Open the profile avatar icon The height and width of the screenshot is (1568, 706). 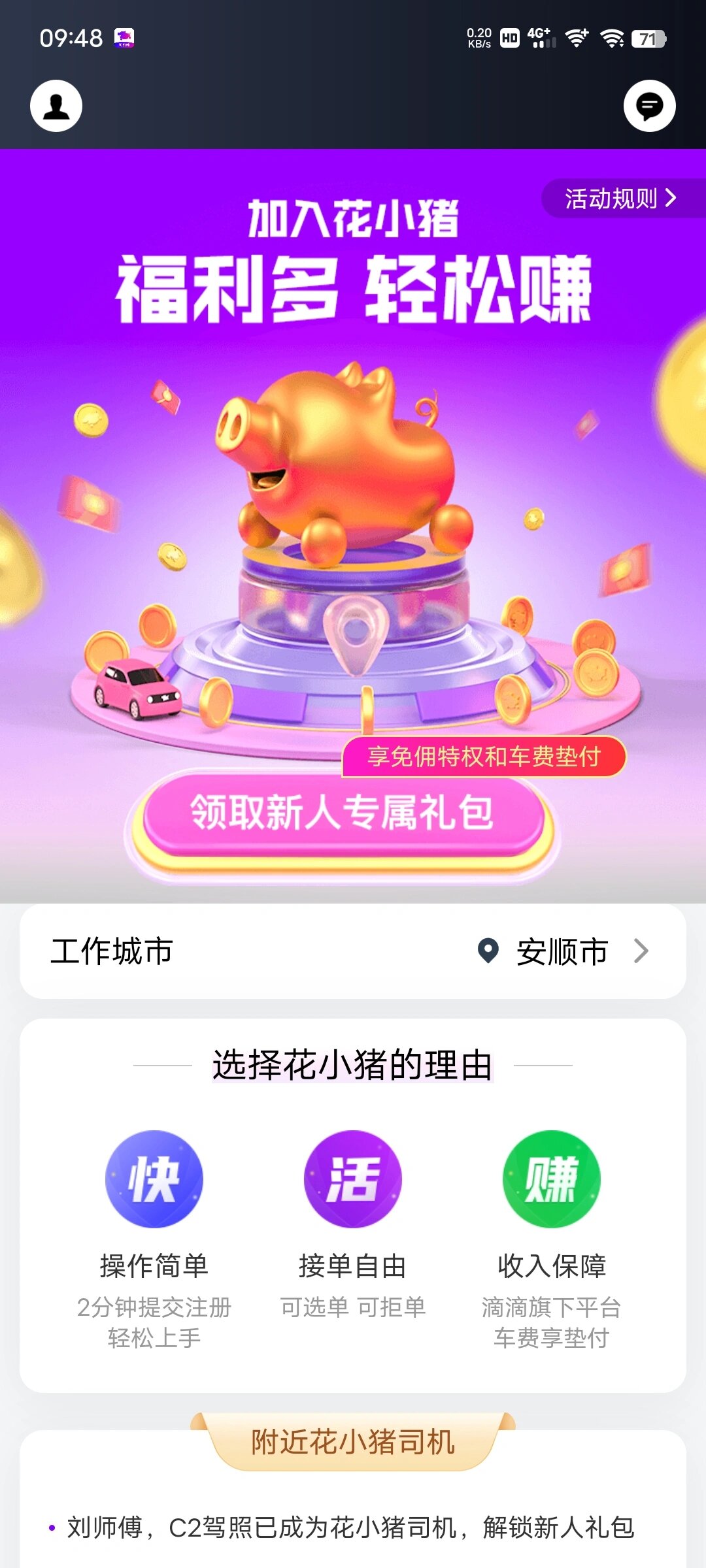click(56, 105)
